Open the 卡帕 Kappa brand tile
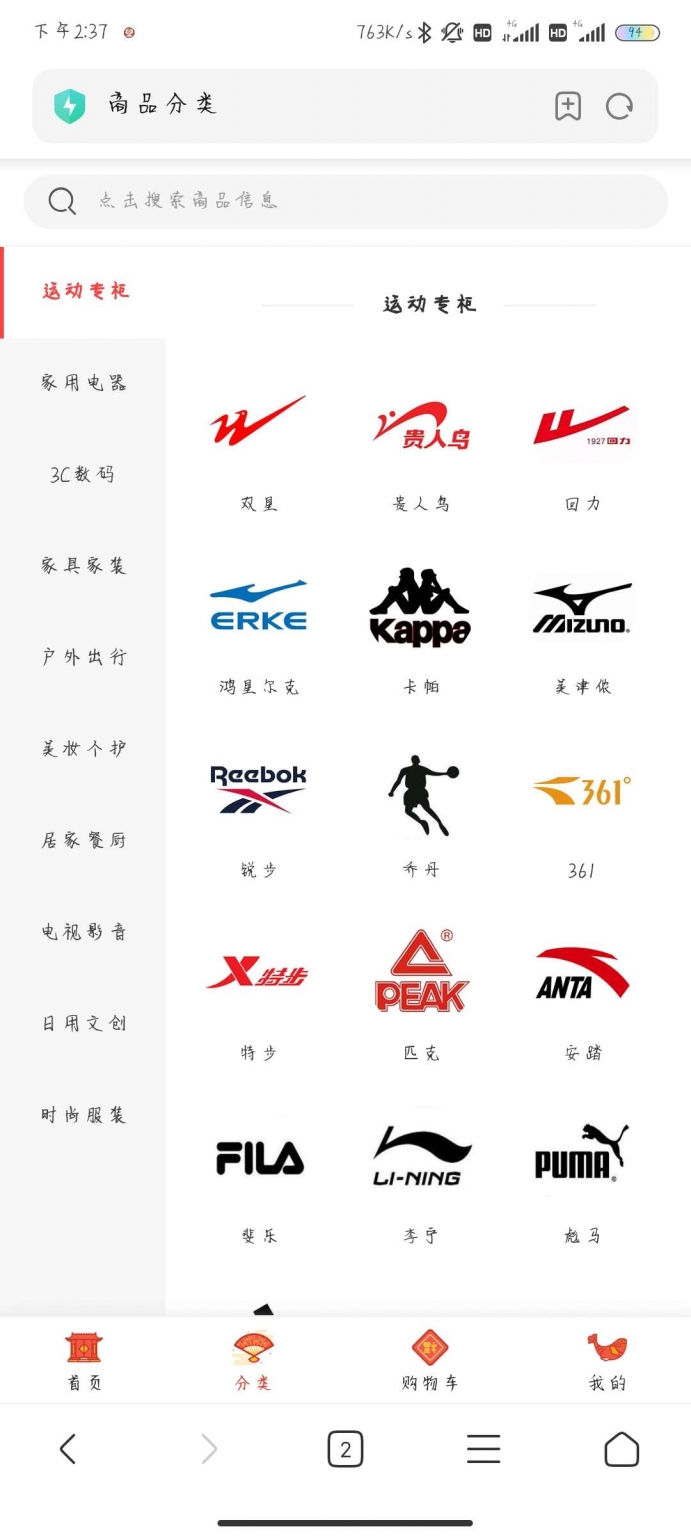 click(x=420, y=632)
